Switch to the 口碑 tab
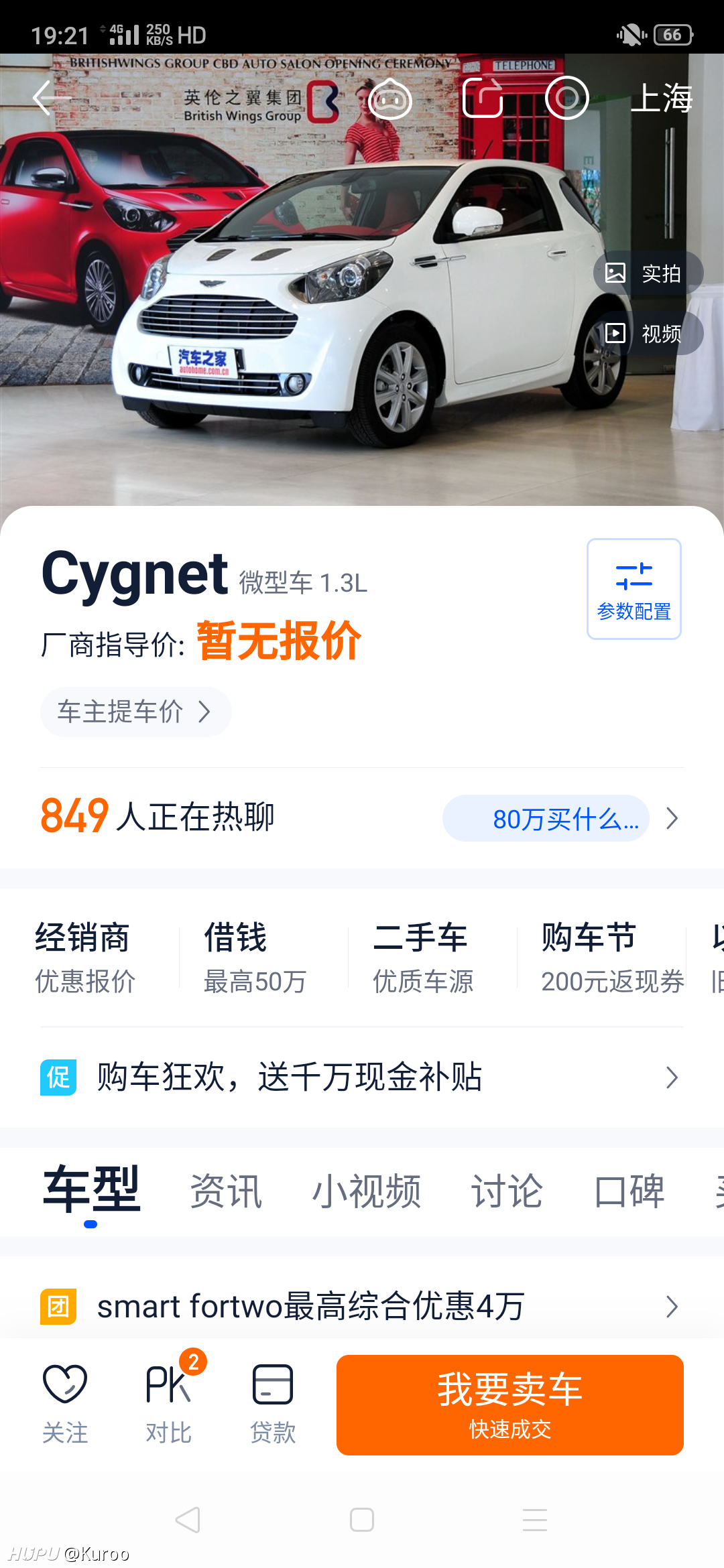The height and width of the screenshot is (1568, 724). [x=629, y=1191]
